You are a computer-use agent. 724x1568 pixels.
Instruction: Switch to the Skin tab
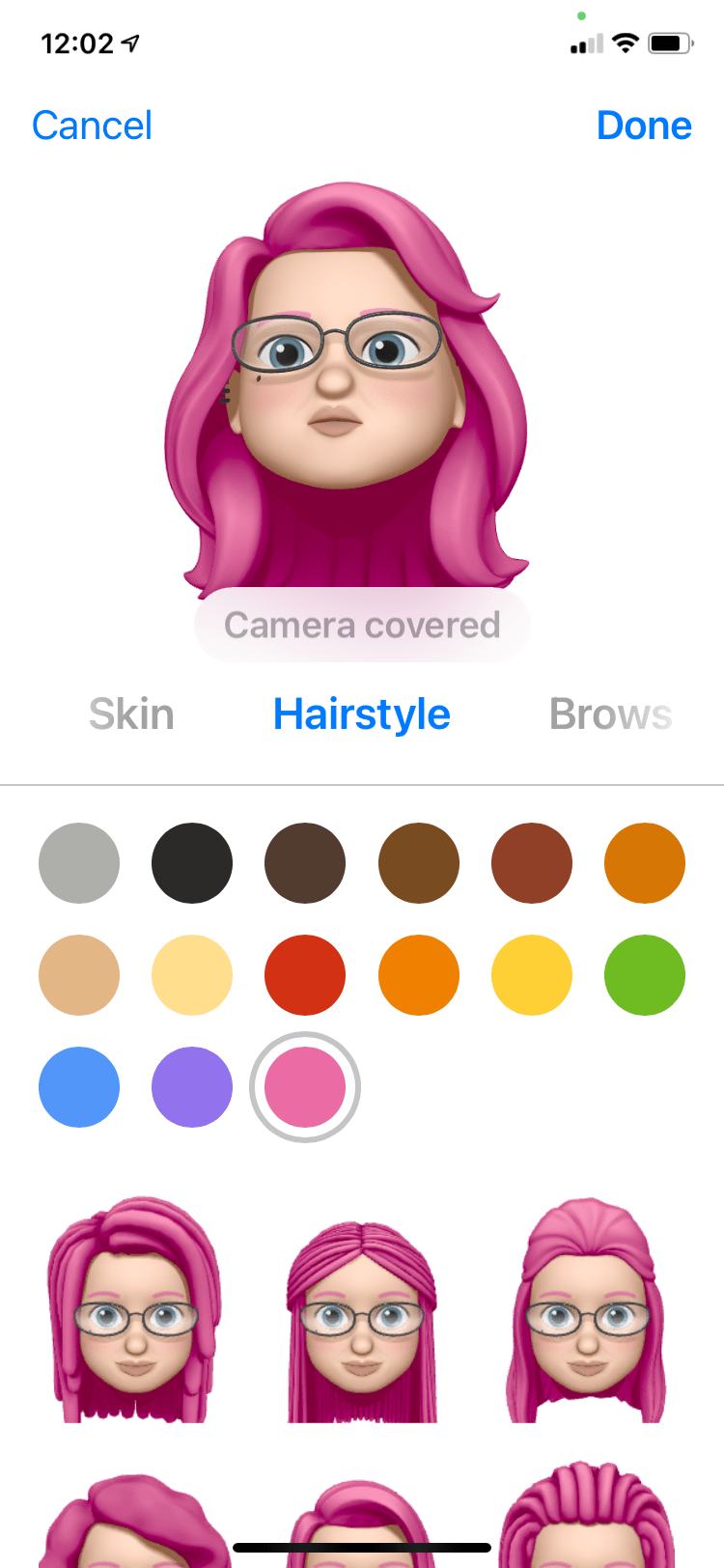tap(130, 714)
